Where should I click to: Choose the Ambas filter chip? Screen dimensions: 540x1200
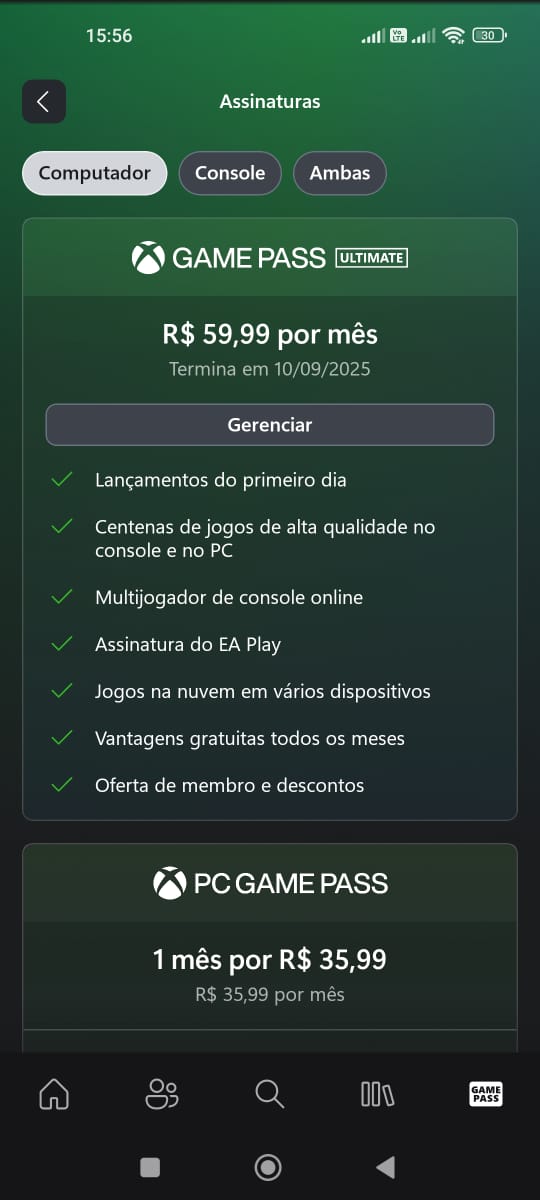click(340, 173)
